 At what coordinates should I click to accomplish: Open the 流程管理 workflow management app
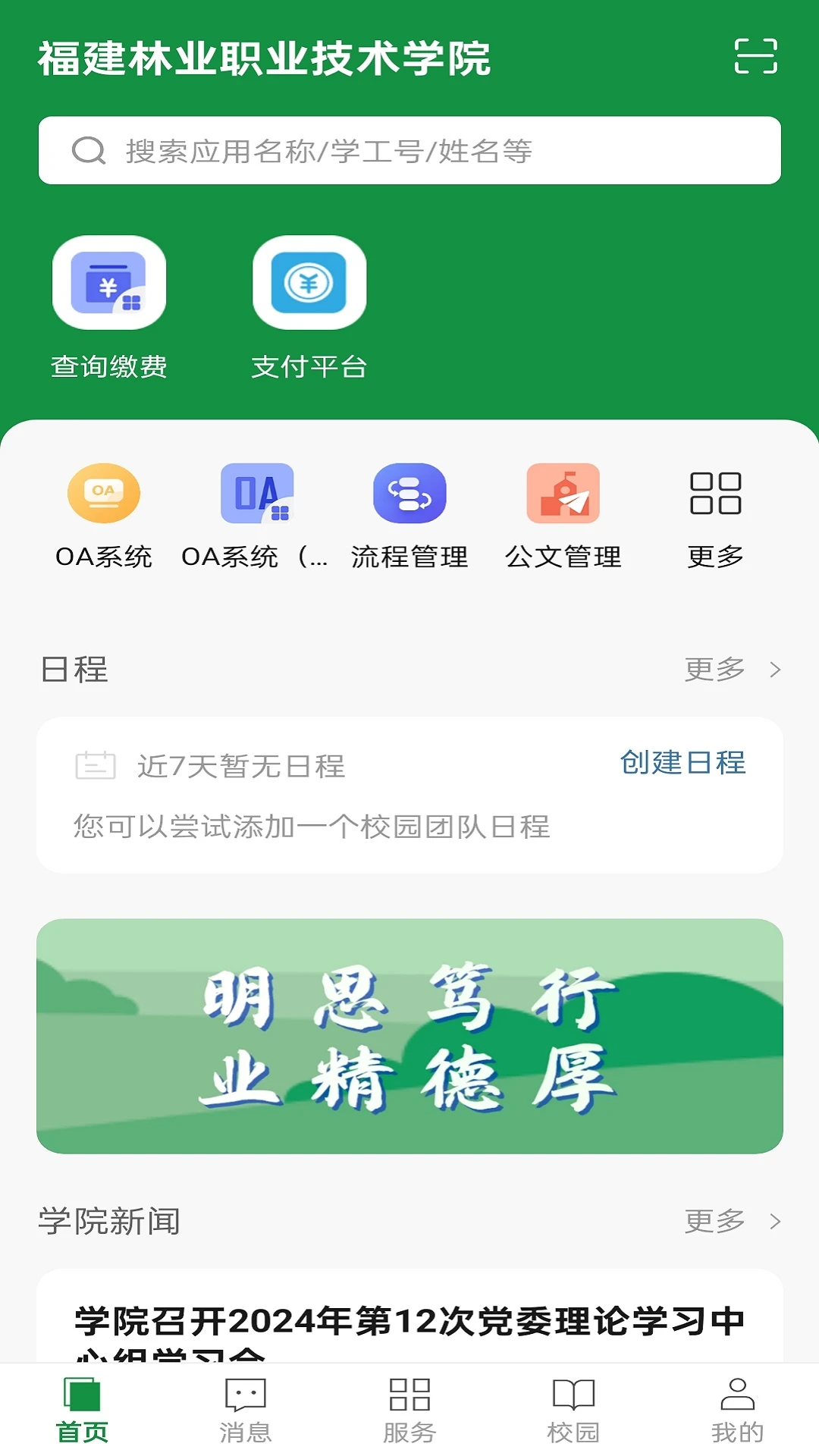tap(410, 494)
